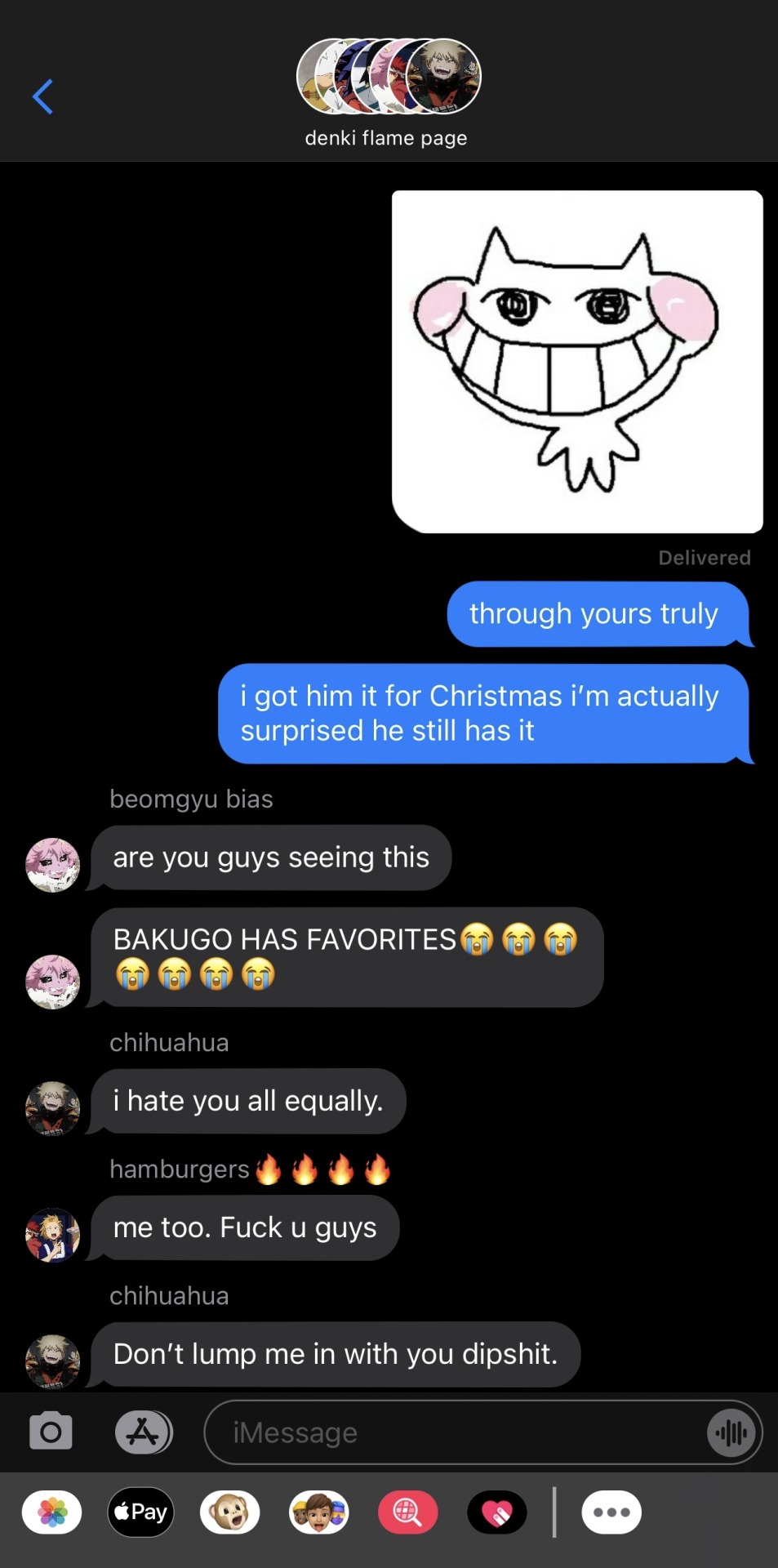Go back to the conversations list
Image resolution: width=778 pixels, height=1568 pixels.
click(x=42, y=96)
